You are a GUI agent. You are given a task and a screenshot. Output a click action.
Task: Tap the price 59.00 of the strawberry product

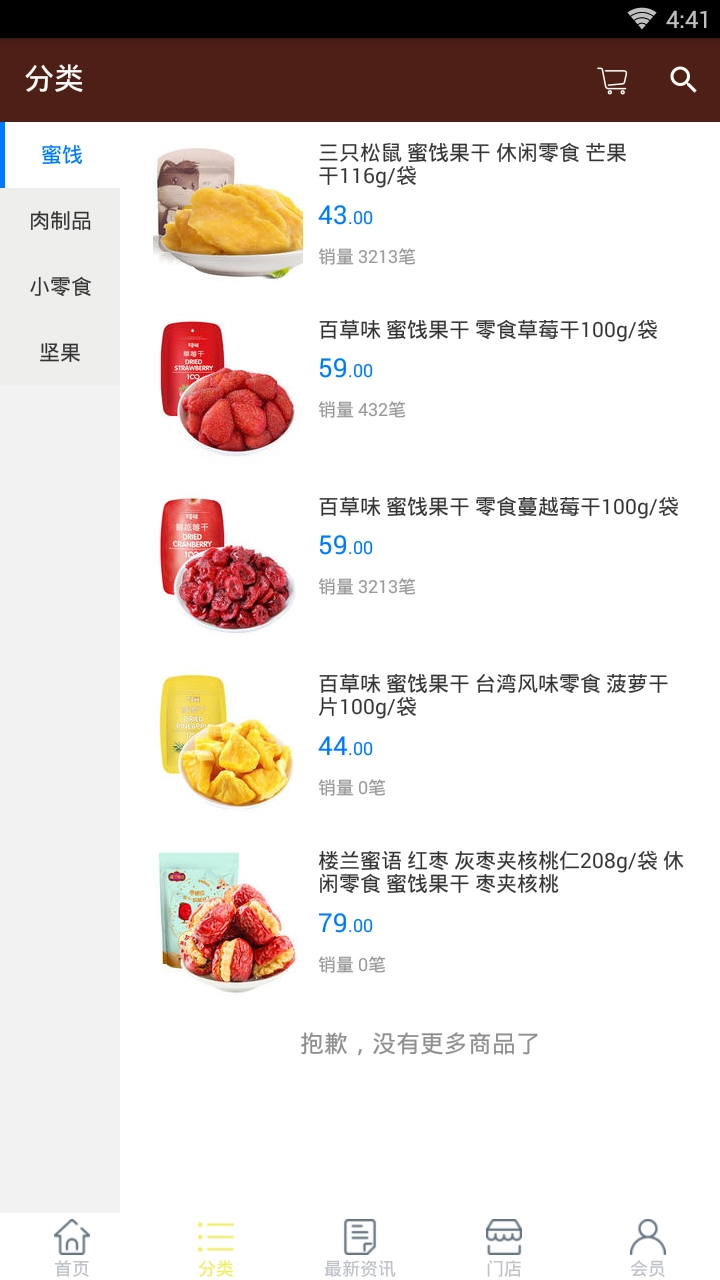347,369
